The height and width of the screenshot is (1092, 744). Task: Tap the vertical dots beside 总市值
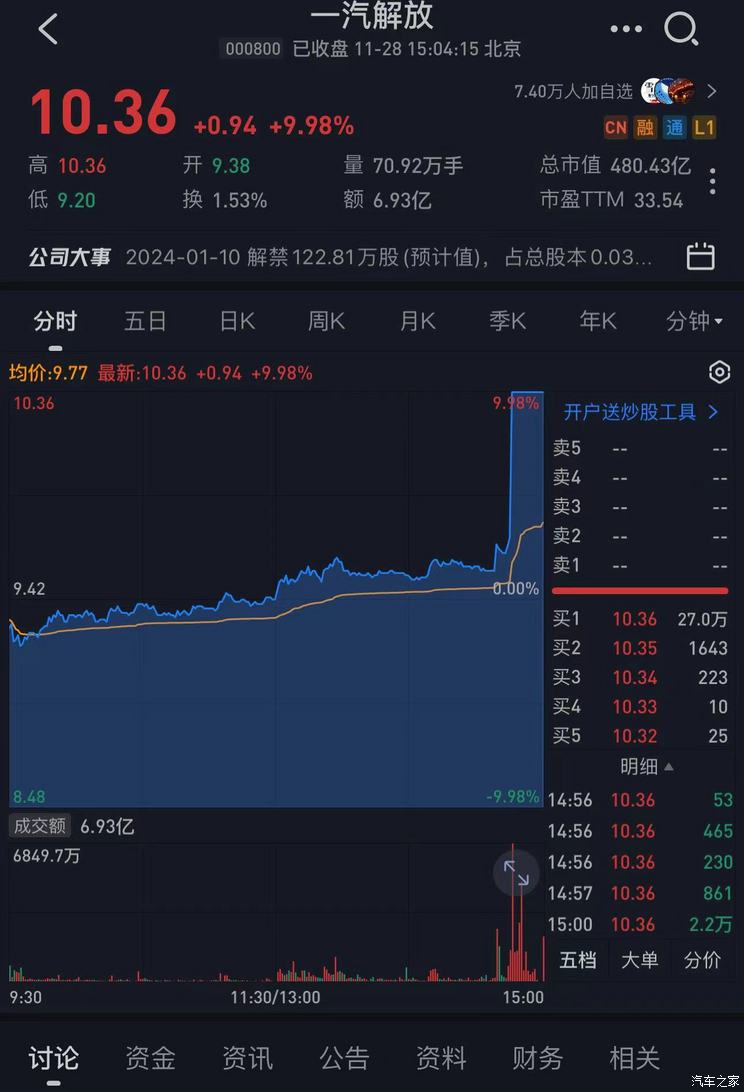point(714,180)
